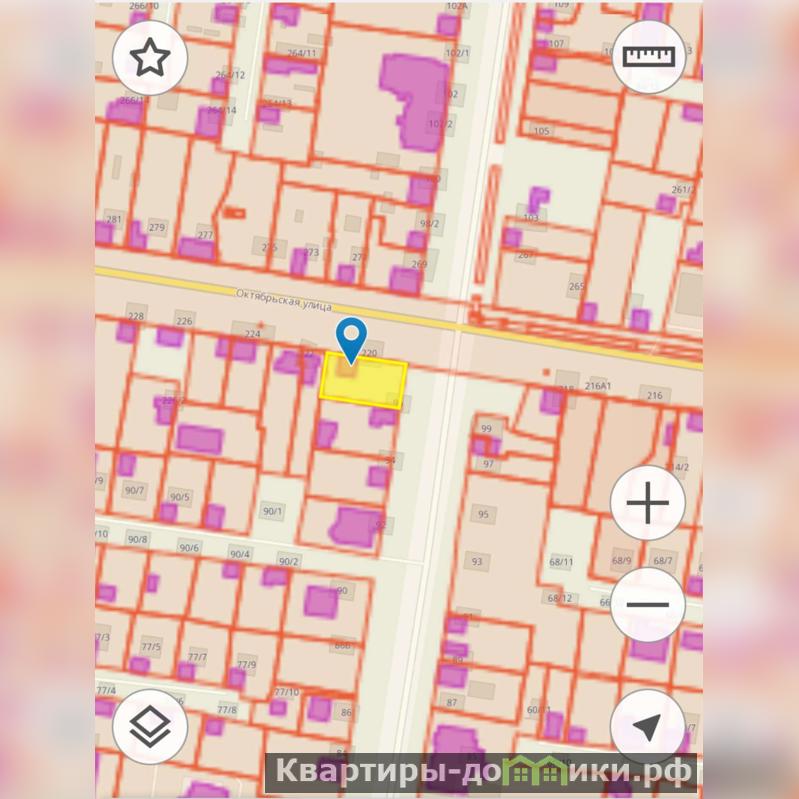799x799 pixels.
Task: Open the ruler measurement tool
Action: click(648, 56)
